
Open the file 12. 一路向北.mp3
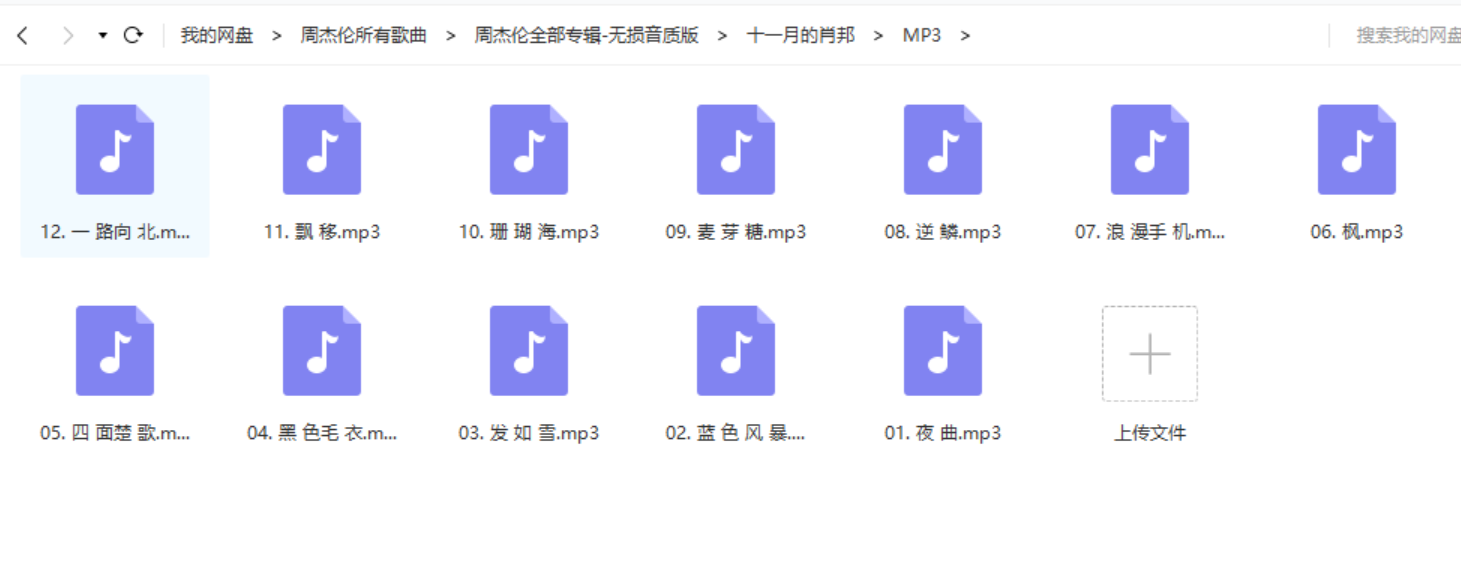[x=115, y=150]
